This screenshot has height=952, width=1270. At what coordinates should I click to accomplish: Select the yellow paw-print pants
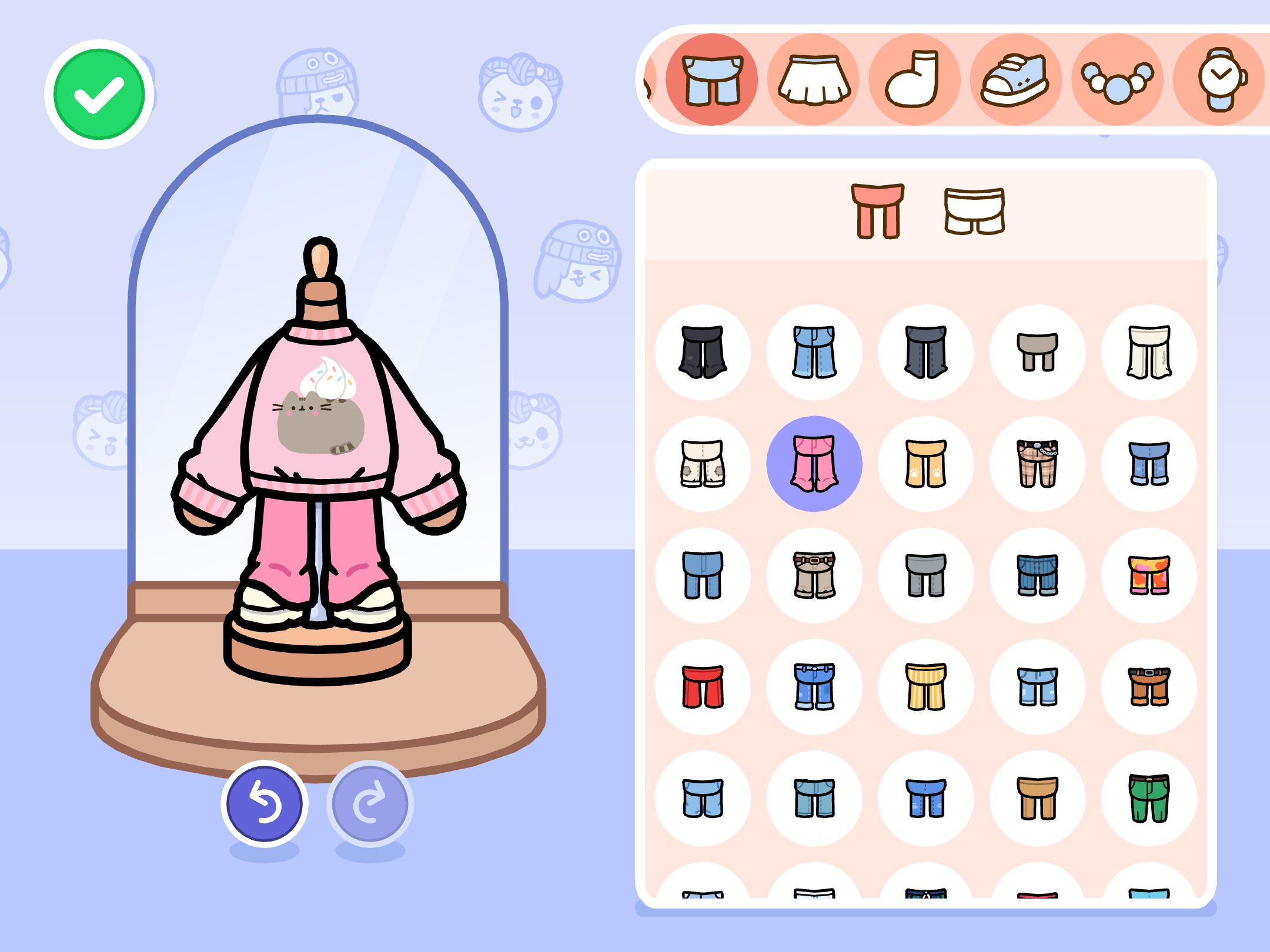[x=926, y=464]
